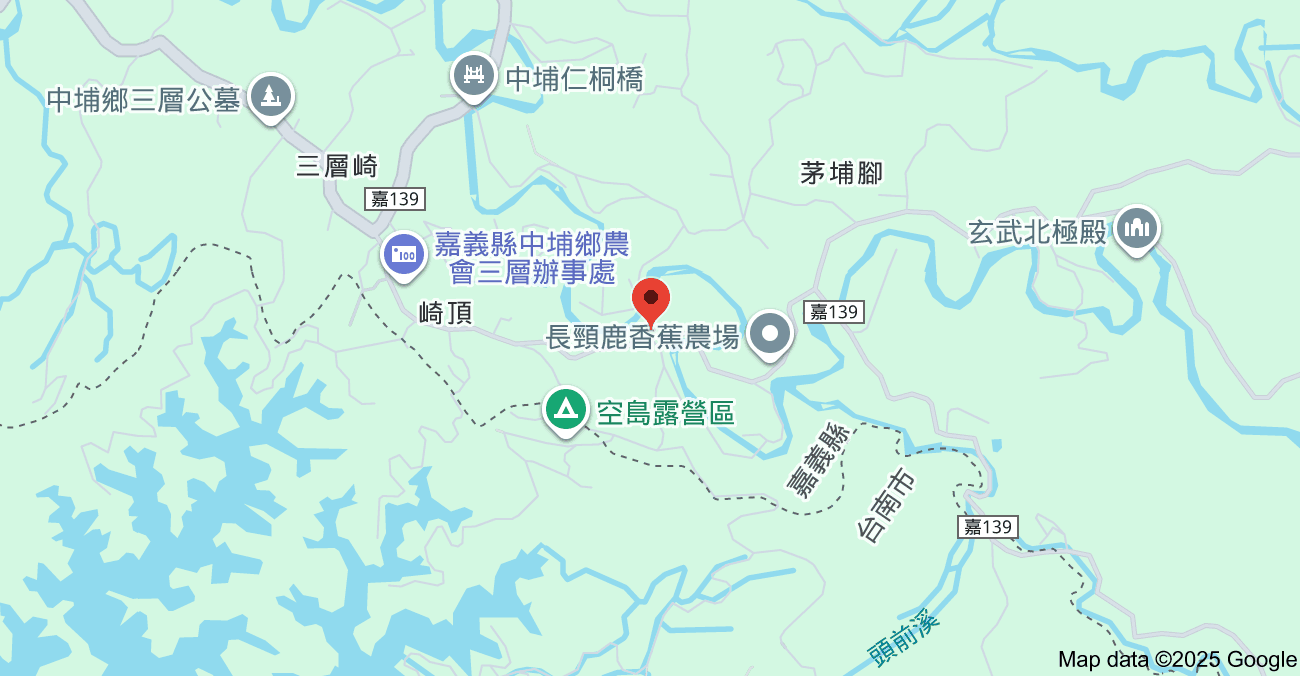Select the 長頸鹿香蕉農場 marker

coord(771,334)
